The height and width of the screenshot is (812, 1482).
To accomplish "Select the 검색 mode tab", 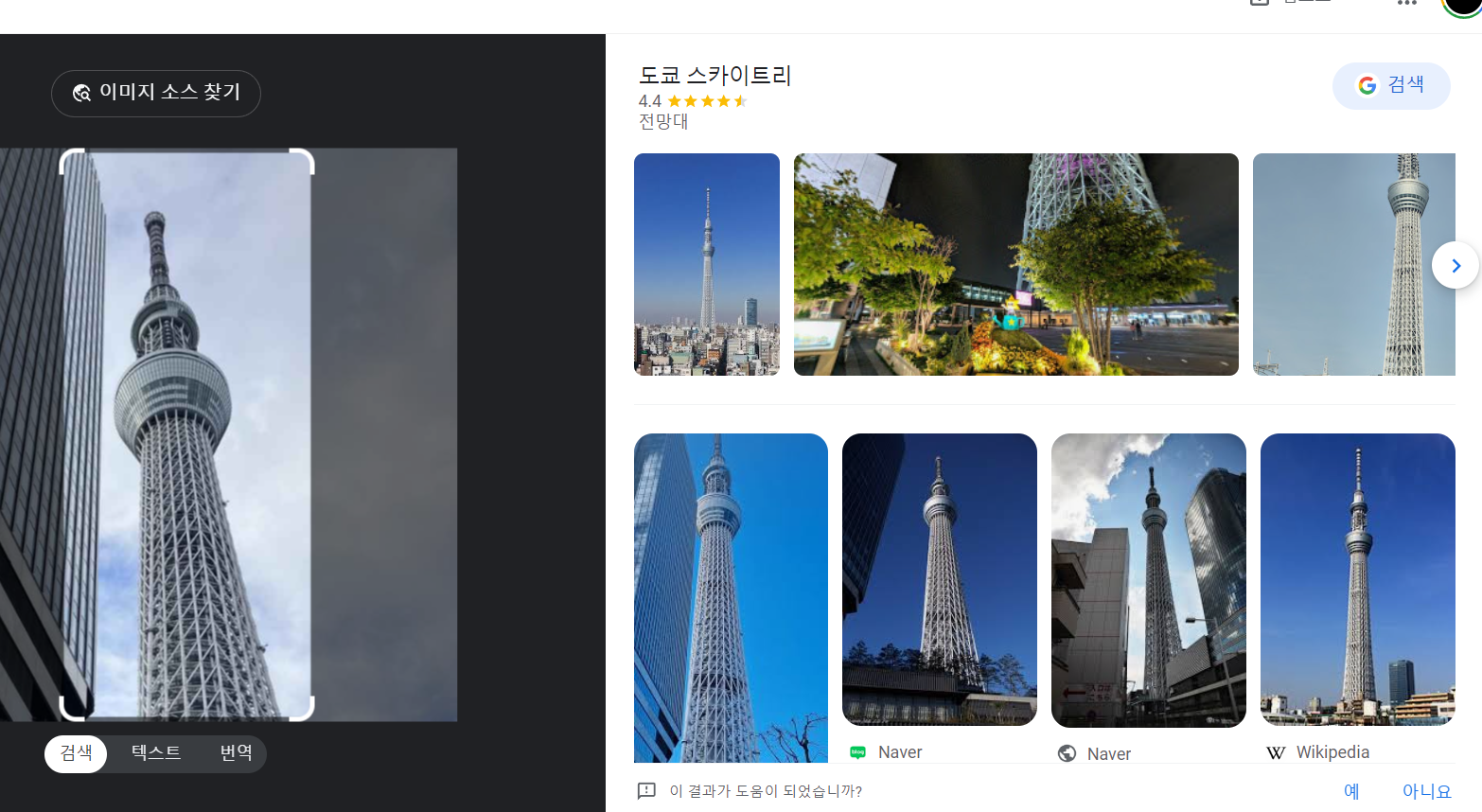I will coord(76,753).
